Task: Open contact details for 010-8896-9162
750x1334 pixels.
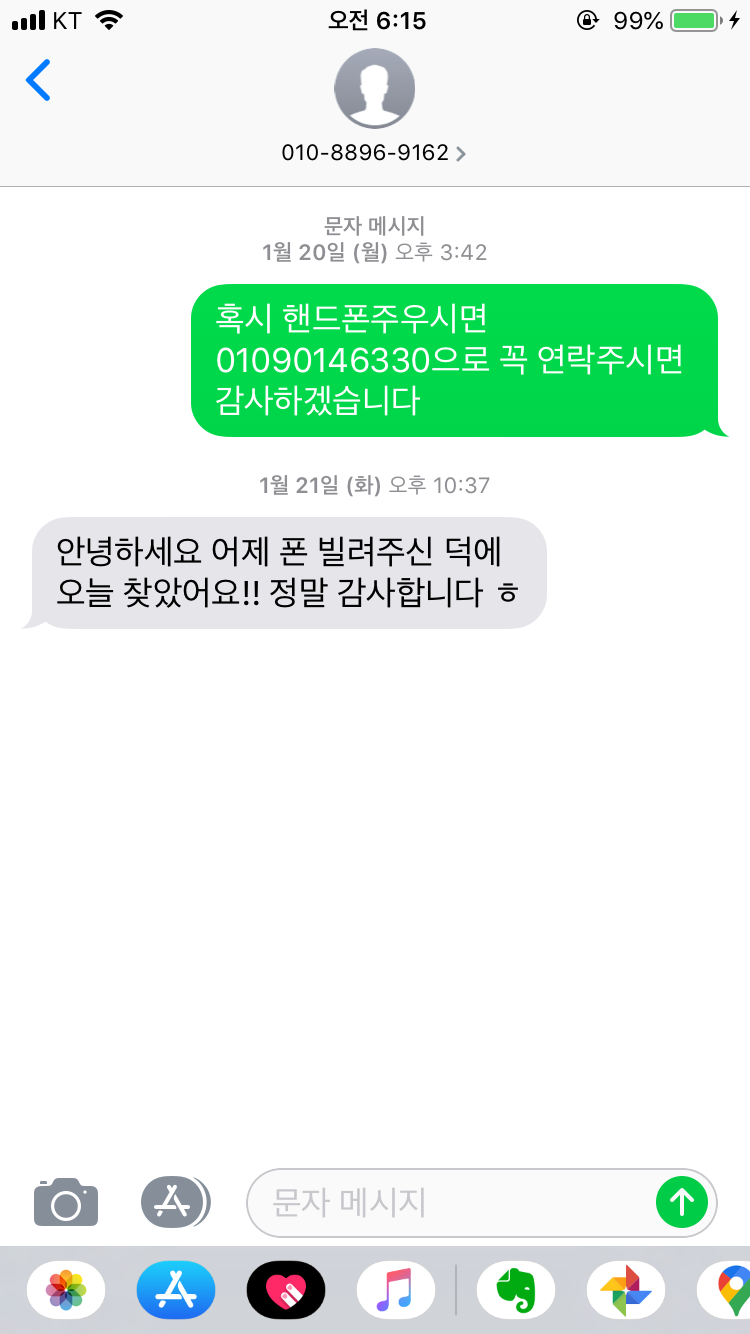Action: pyautogui.click(x=374, y=153)
